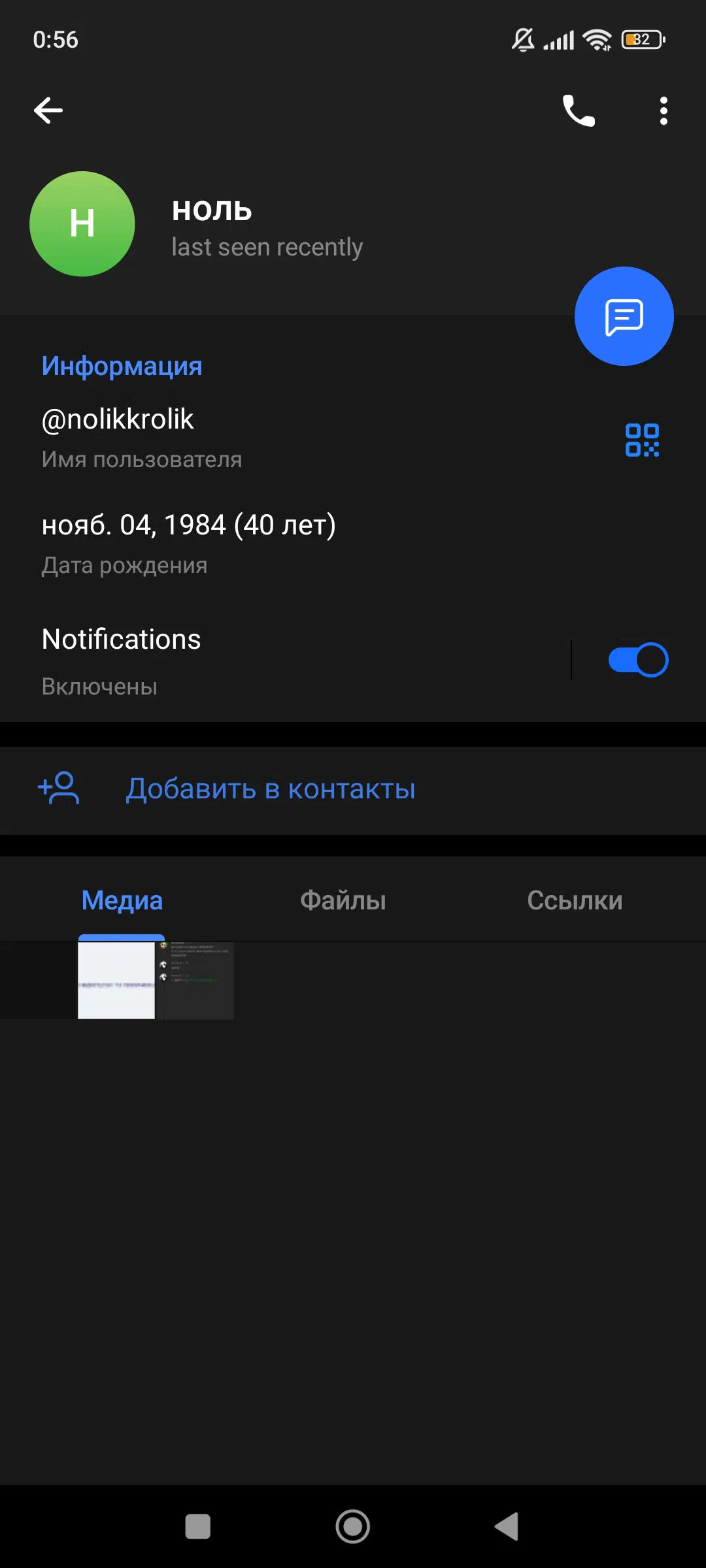Image resolution: width=706 pixels, height=1568 pixels.
Task: Switch to the Файлы tab
Action: [343, 900]
